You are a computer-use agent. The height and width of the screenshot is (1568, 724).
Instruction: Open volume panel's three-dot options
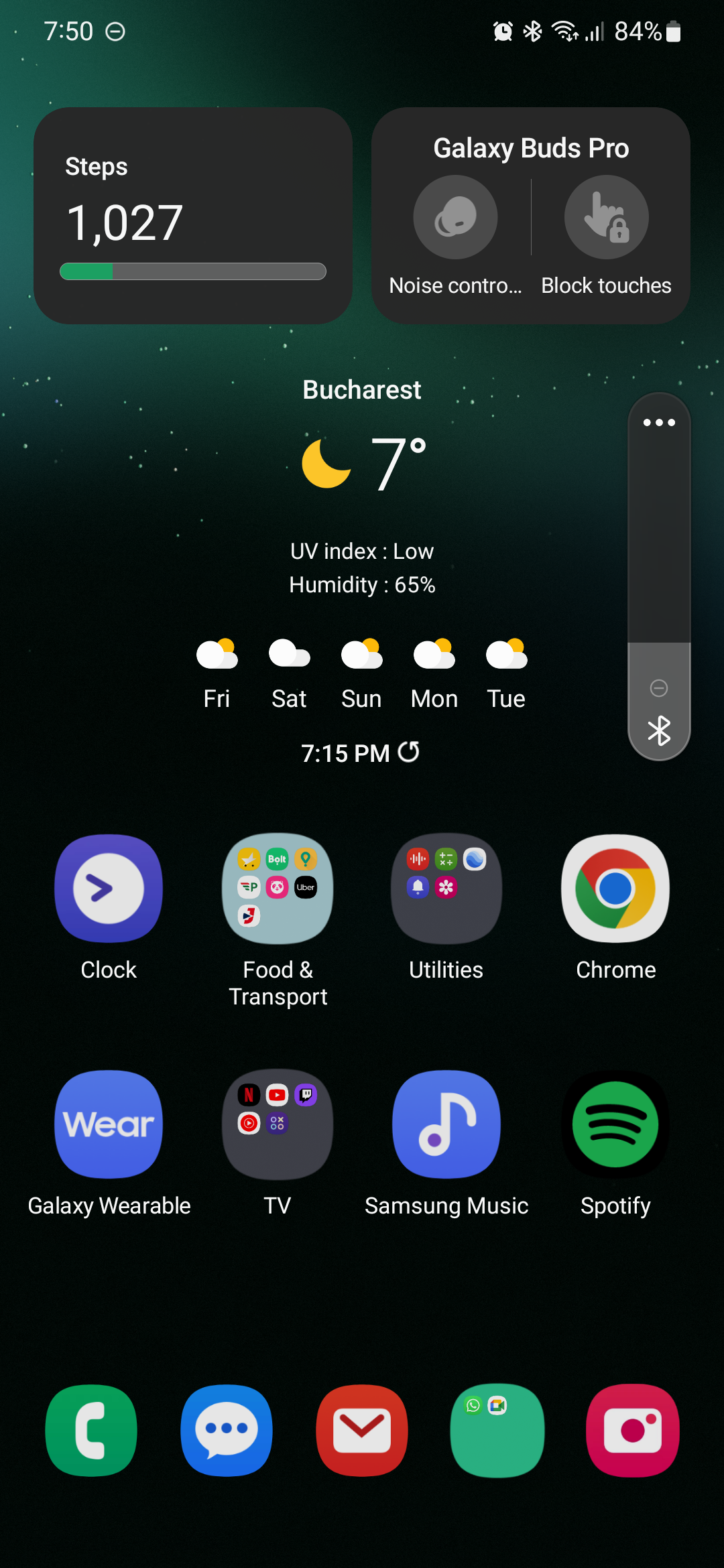point(659,423)
